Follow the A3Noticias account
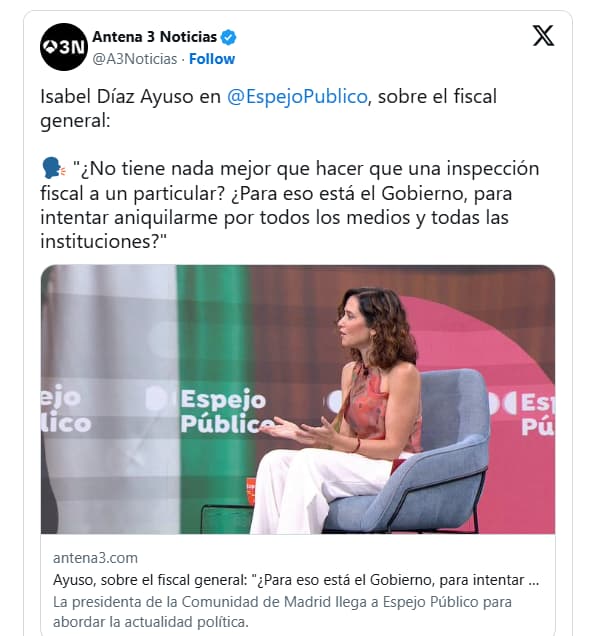The width and height of the screenshot is (603, 636). point(212,59)
